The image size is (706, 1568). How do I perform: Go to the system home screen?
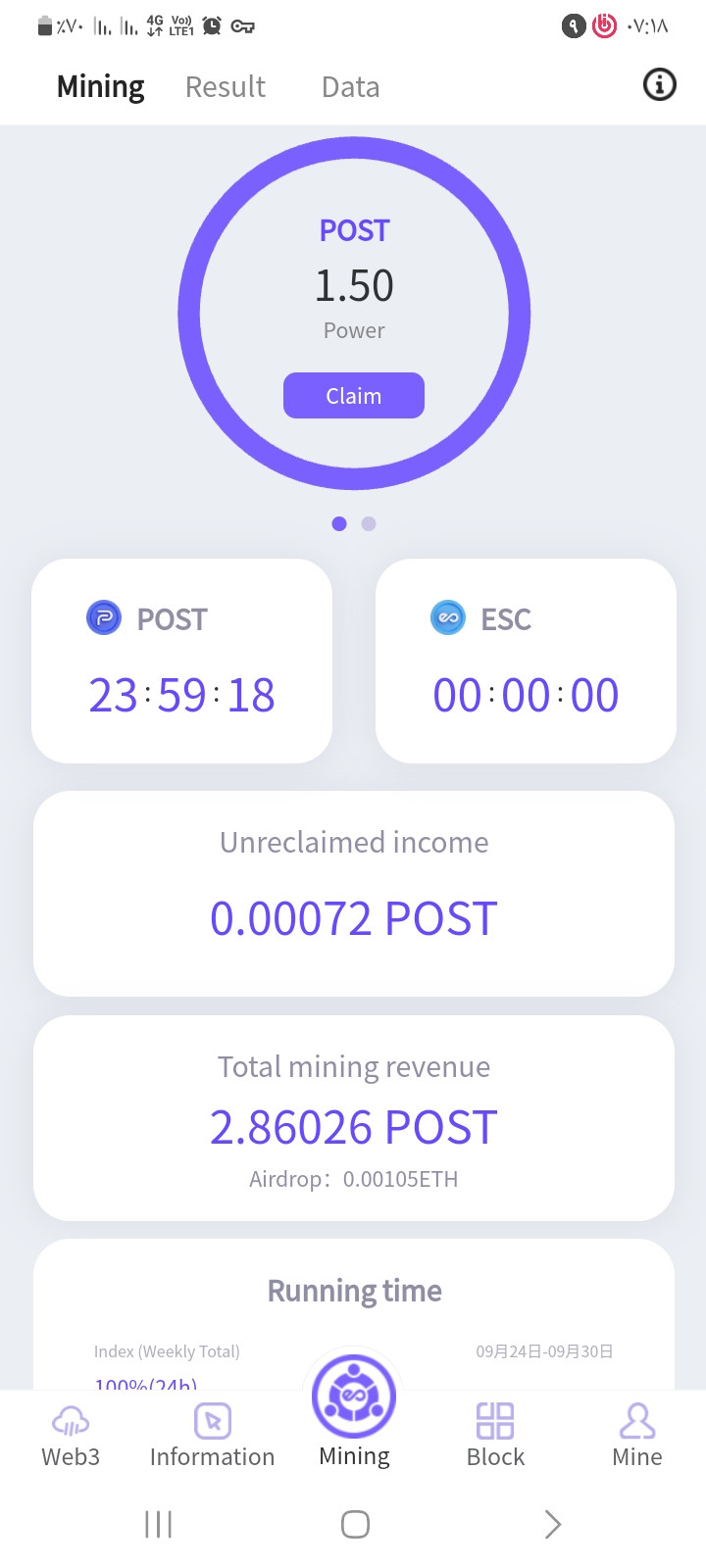point(355,1524)
